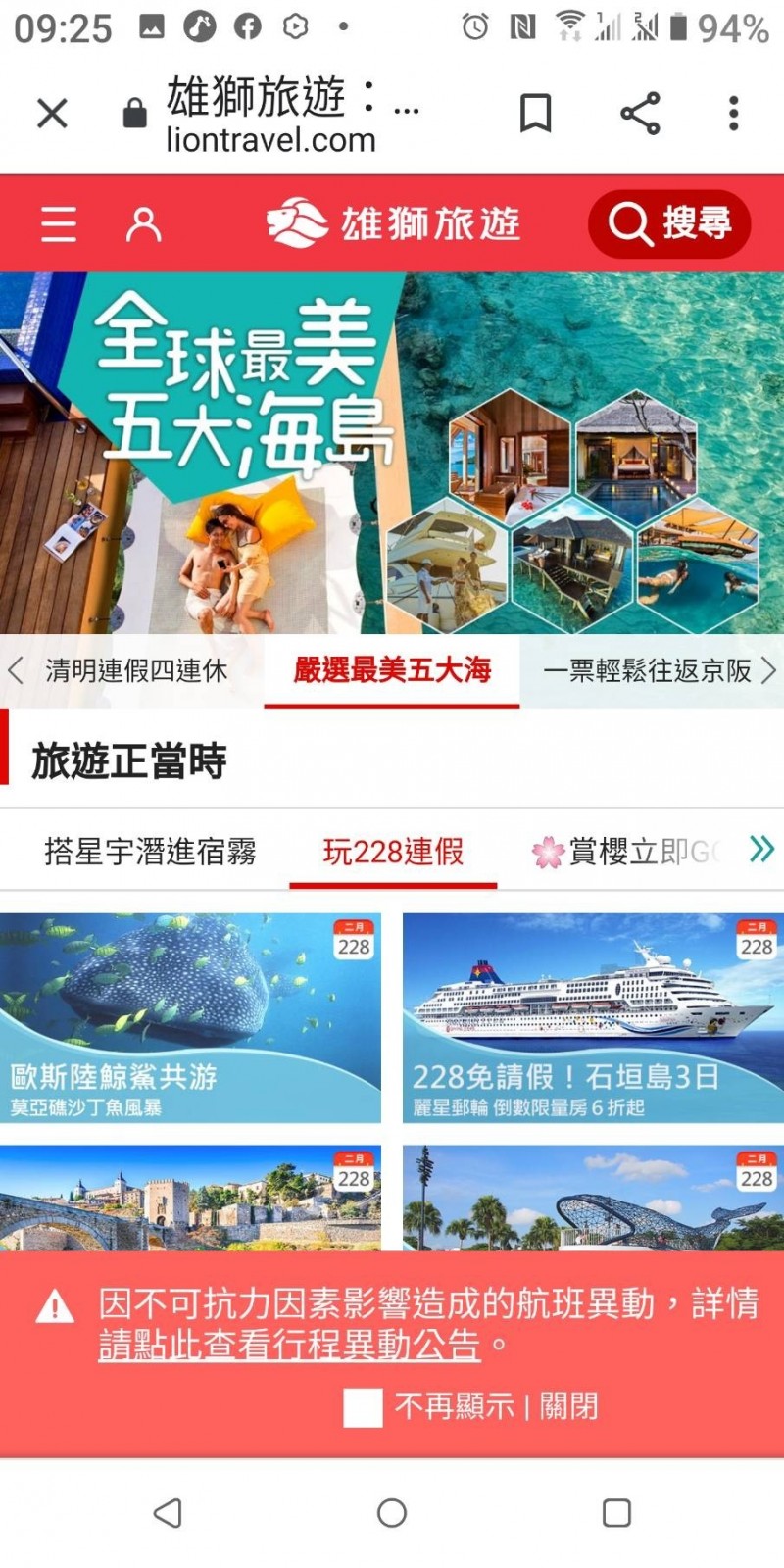Switch to the 搭星宇潛進宿霧 tab
784x1568 pixels.
pos(150,852)
